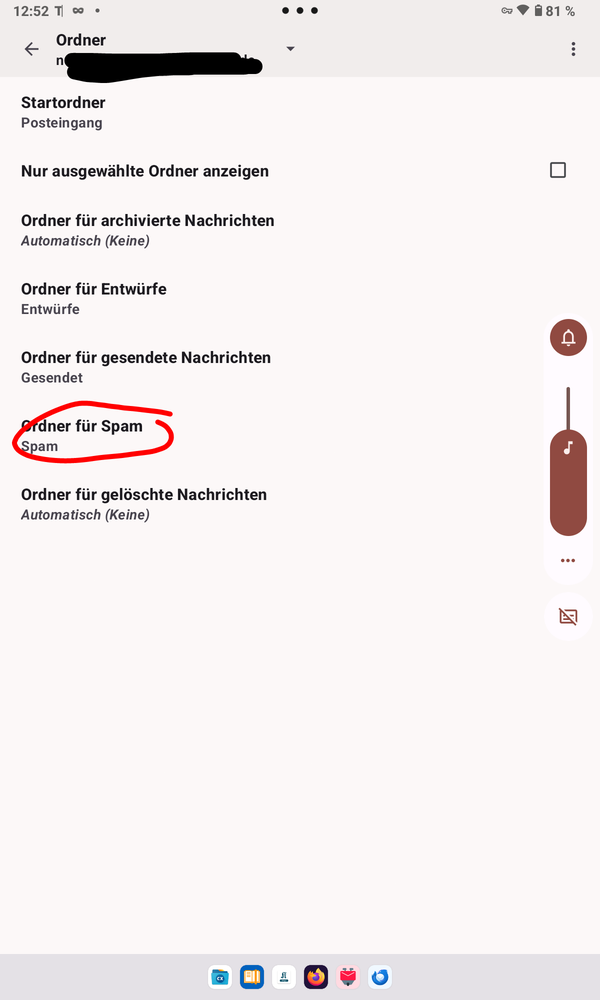Image resolution: width=600 pixels, height=1000 pixels.
Task: Adjust the media volume slider
Action: (x=568, y=460)
